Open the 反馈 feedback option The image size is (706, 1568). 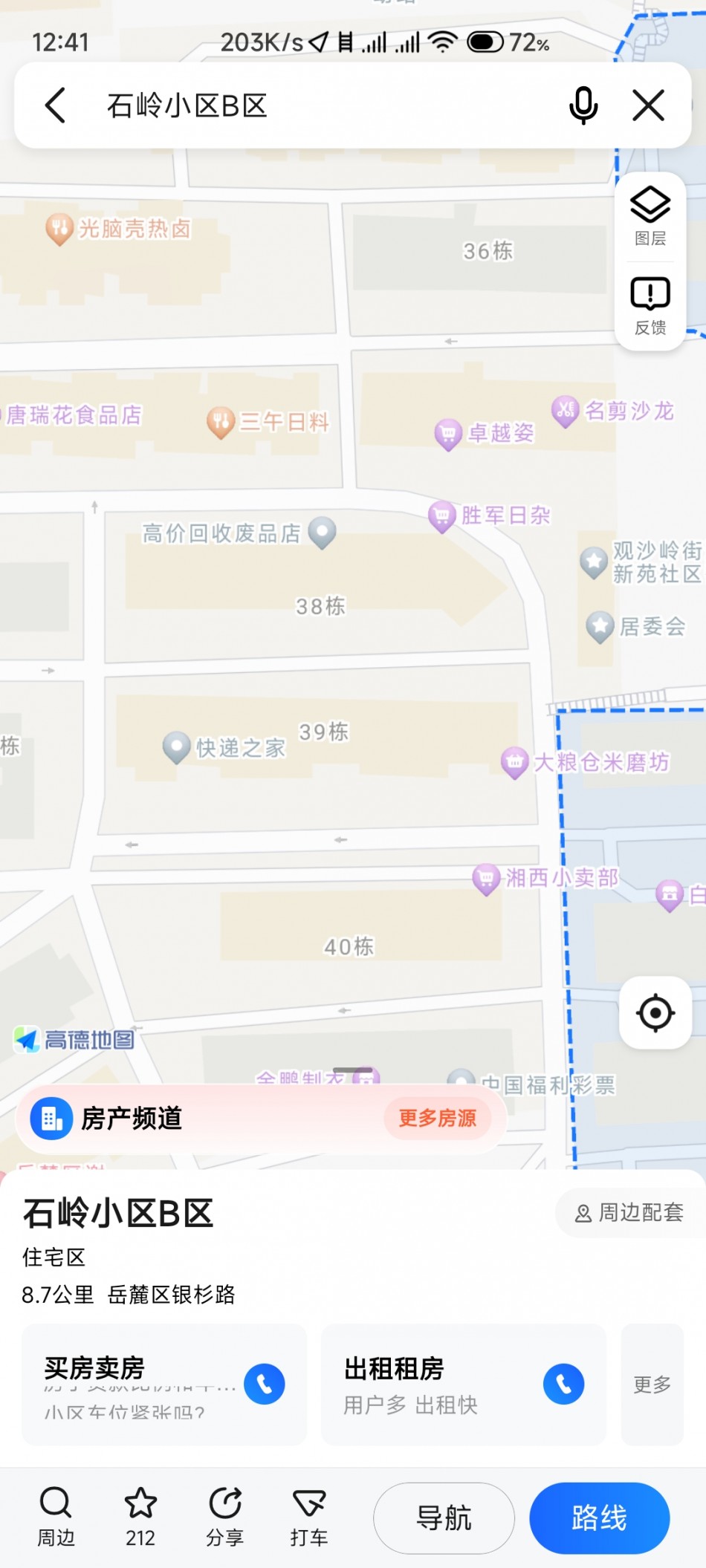650,306
